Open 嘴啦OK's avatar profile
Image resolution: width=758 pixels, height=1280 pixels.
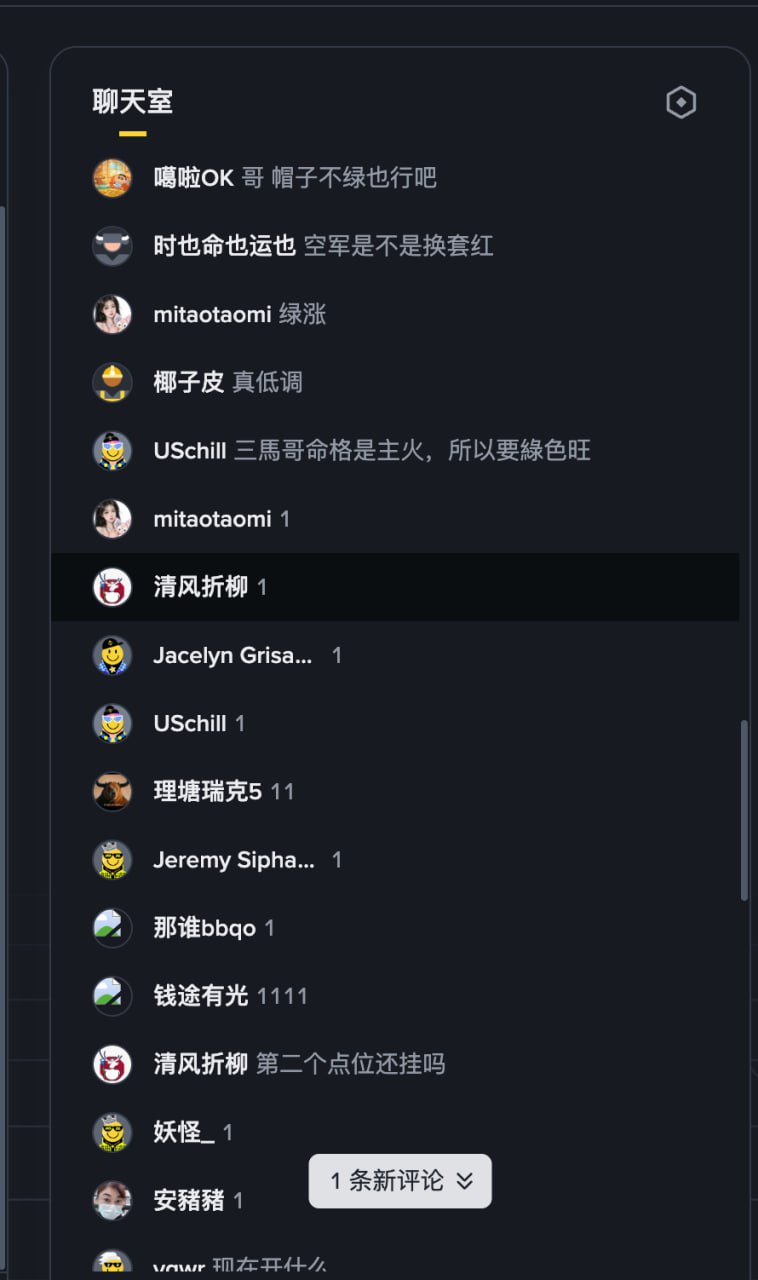(x=113, y=178)
